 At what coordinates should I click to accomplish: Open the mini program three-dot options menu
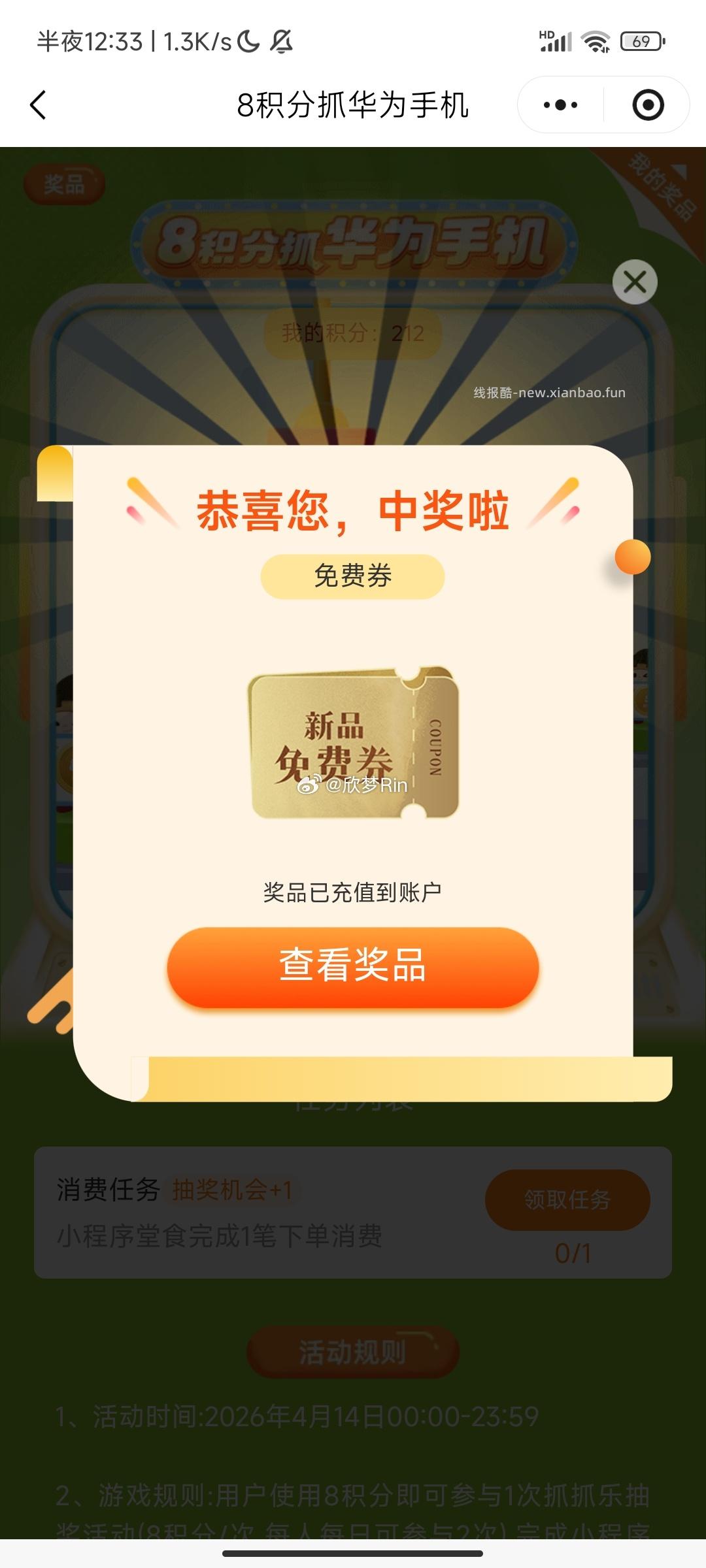559,105
